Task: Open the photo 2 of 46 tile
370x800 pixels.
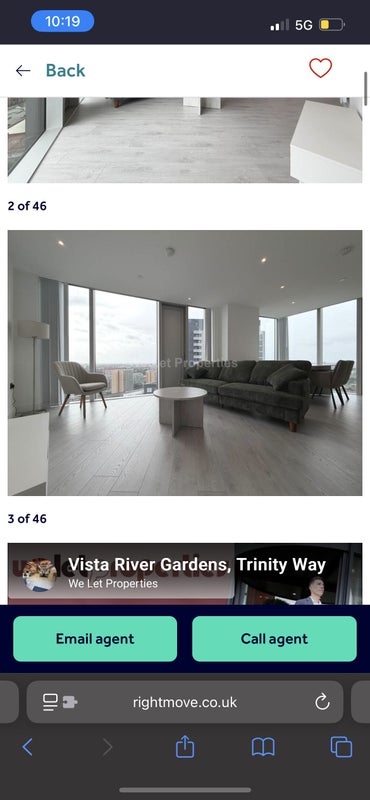Action: click(185, 140)
